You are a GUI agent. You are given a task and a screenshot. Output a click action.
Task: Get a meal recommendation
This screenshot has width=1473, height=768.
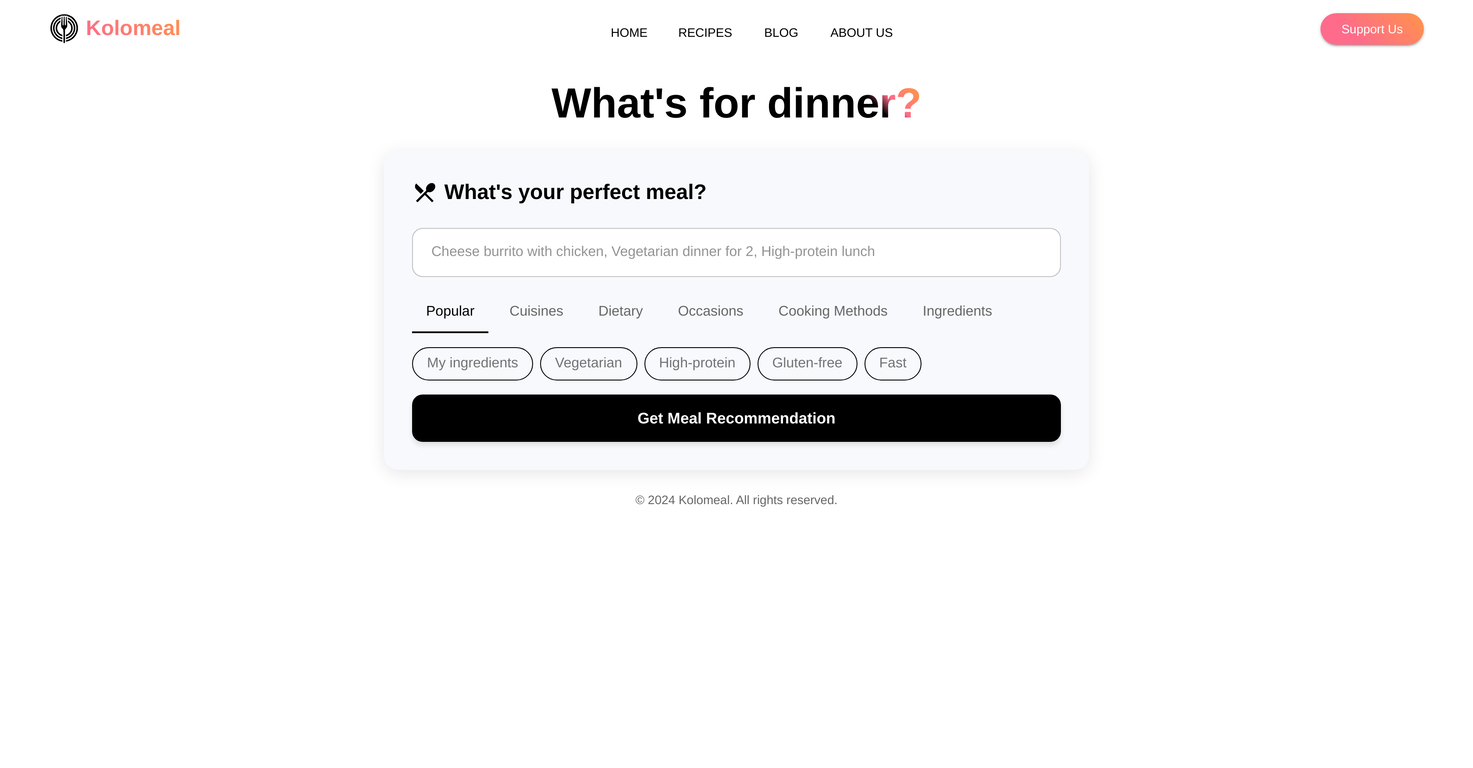(x=736, y=418)
